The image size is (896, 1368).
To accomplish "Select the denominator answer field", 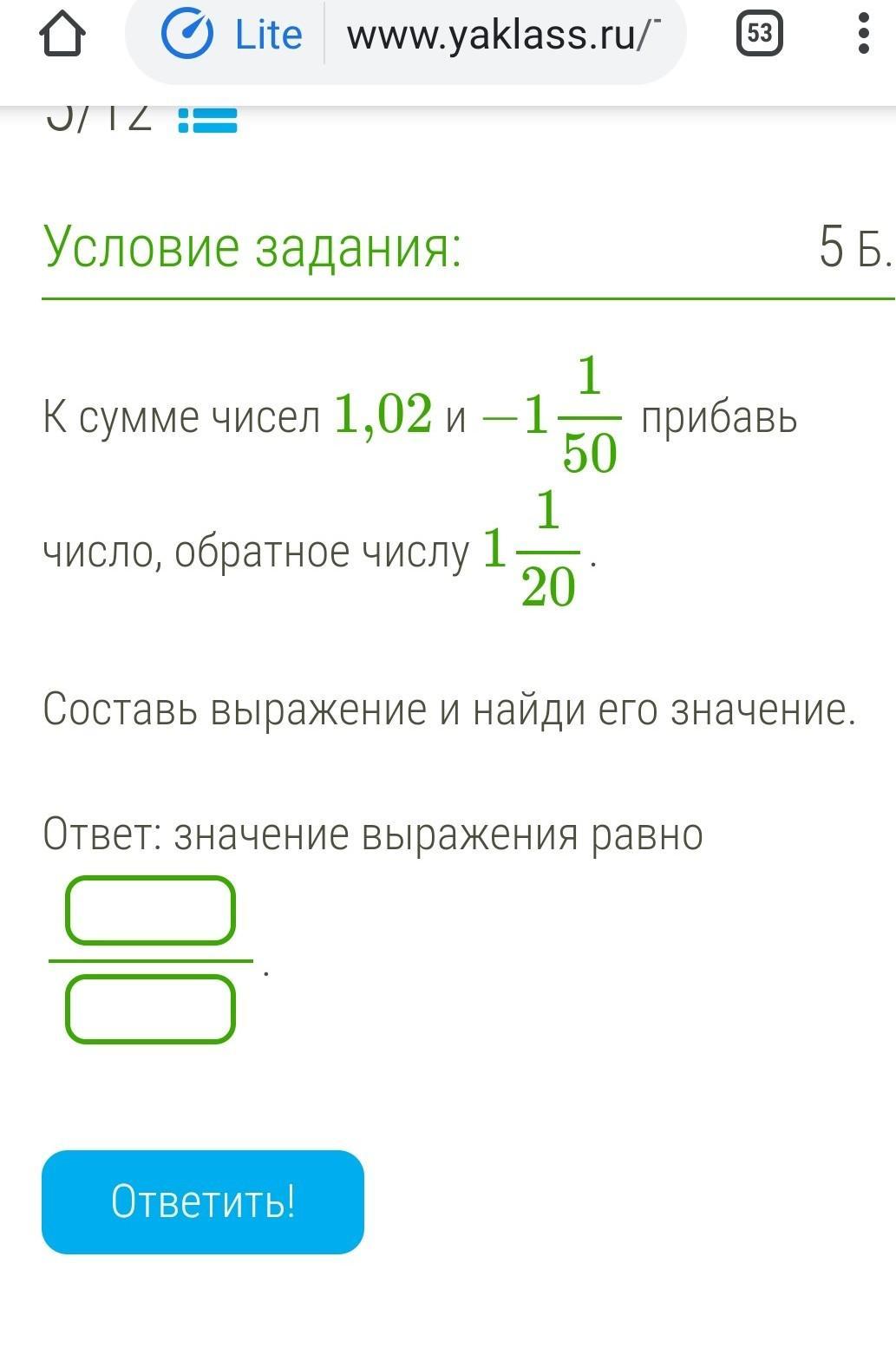I will coord(150,1009).
